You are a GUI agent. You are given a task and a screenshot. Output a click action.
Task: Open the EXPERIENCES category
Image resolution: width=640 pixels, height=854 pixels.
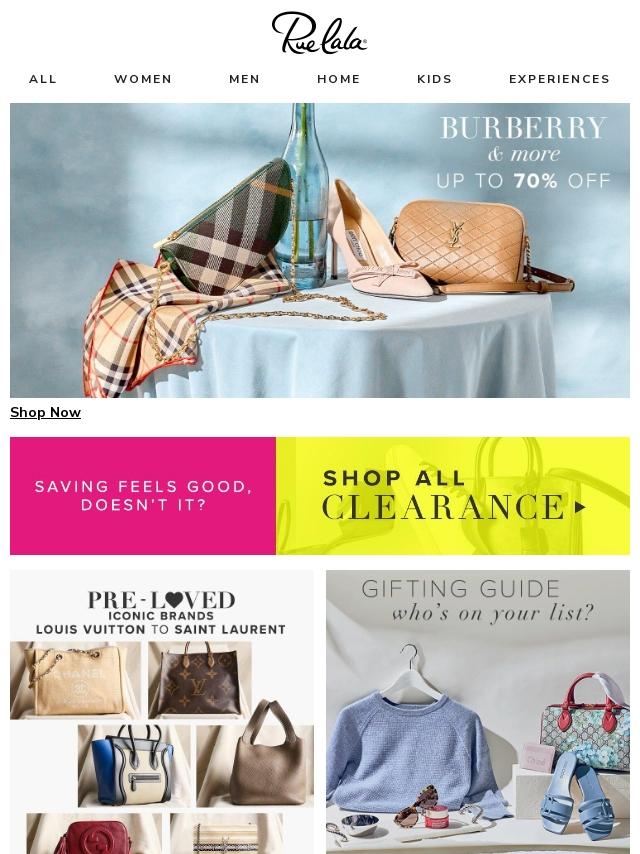pyautogui.click(x=559, y=79)
